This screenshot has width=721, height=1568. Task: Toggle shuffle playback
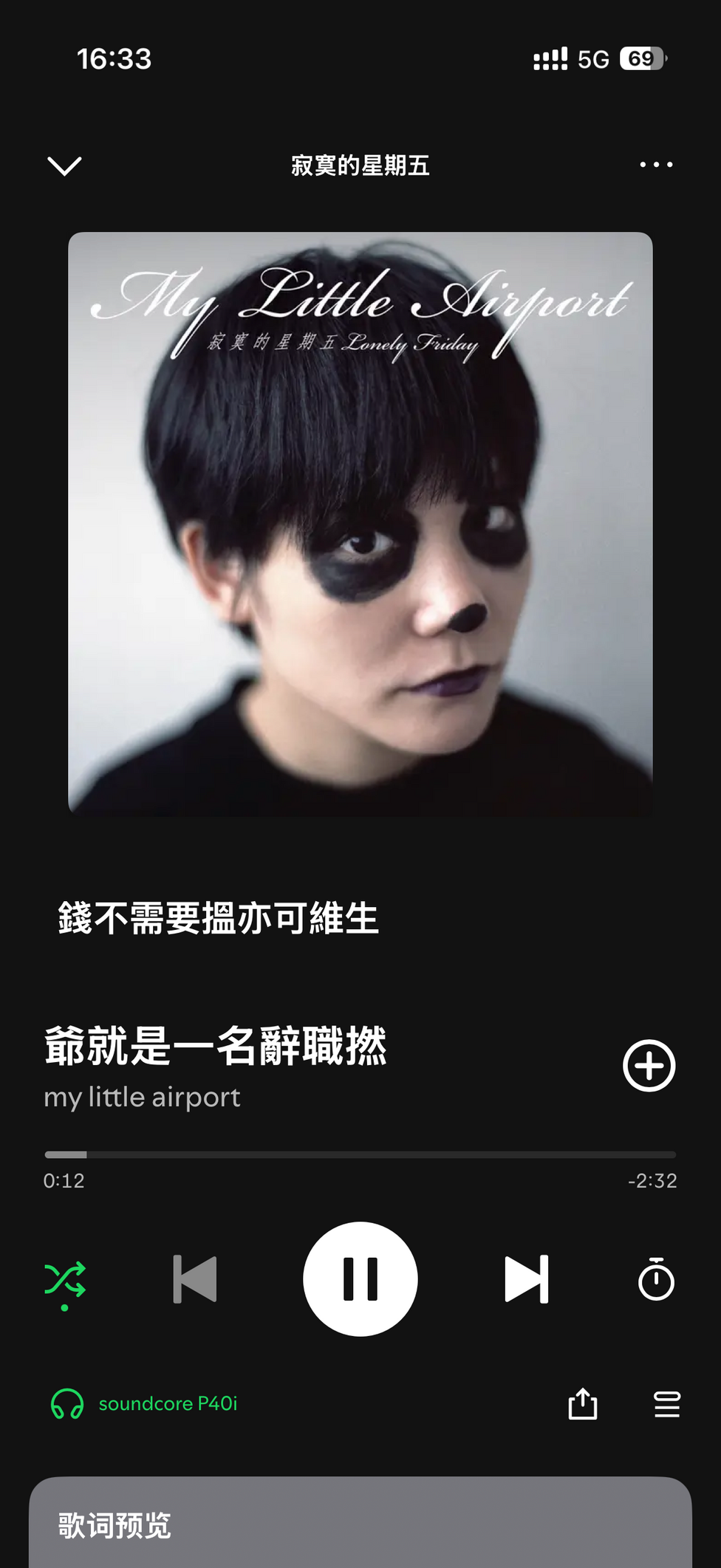pyautogui.click(x=65, y=1280)
